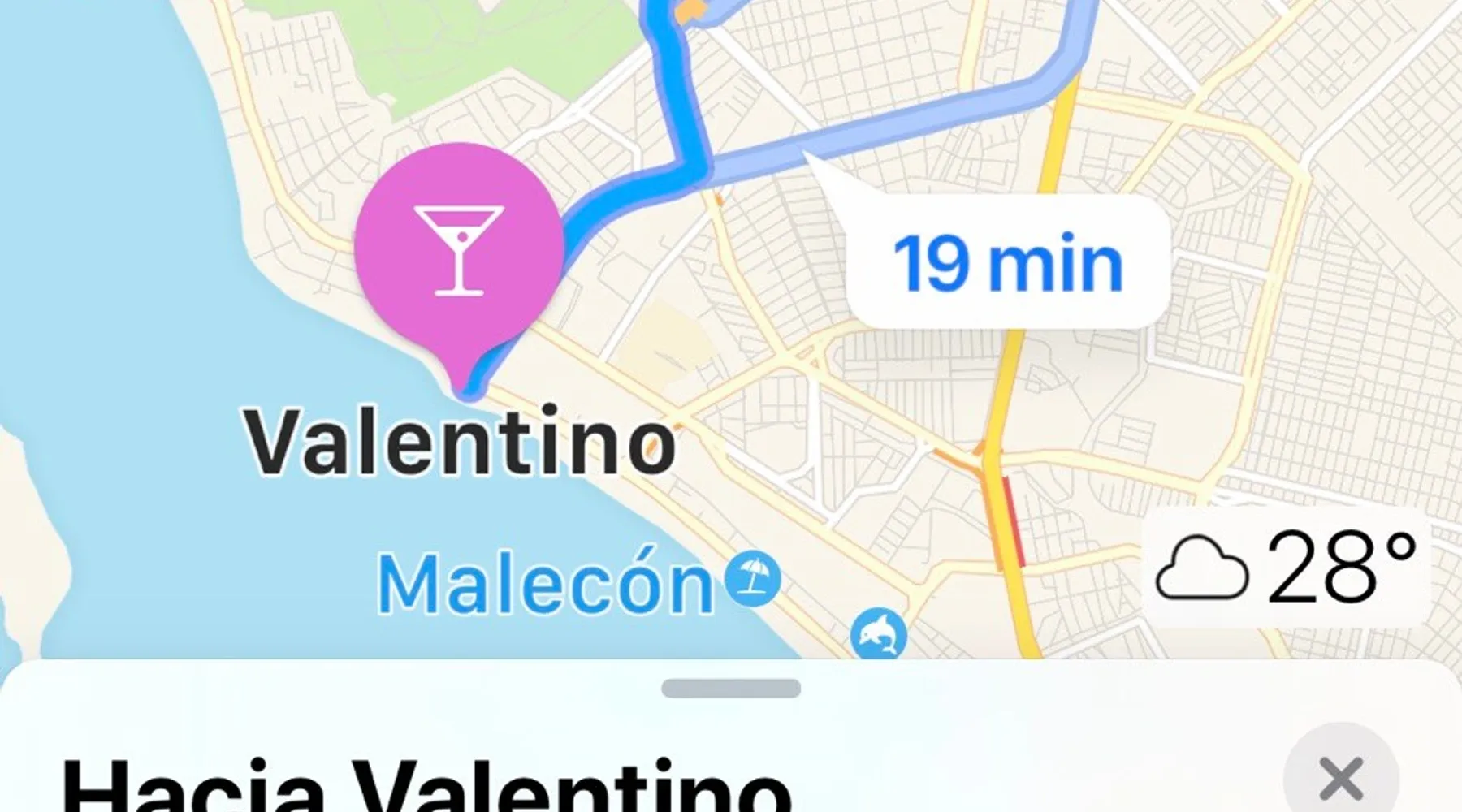Open the 28° weather widget
The image size is (1462, 812).
[1287, 568]
